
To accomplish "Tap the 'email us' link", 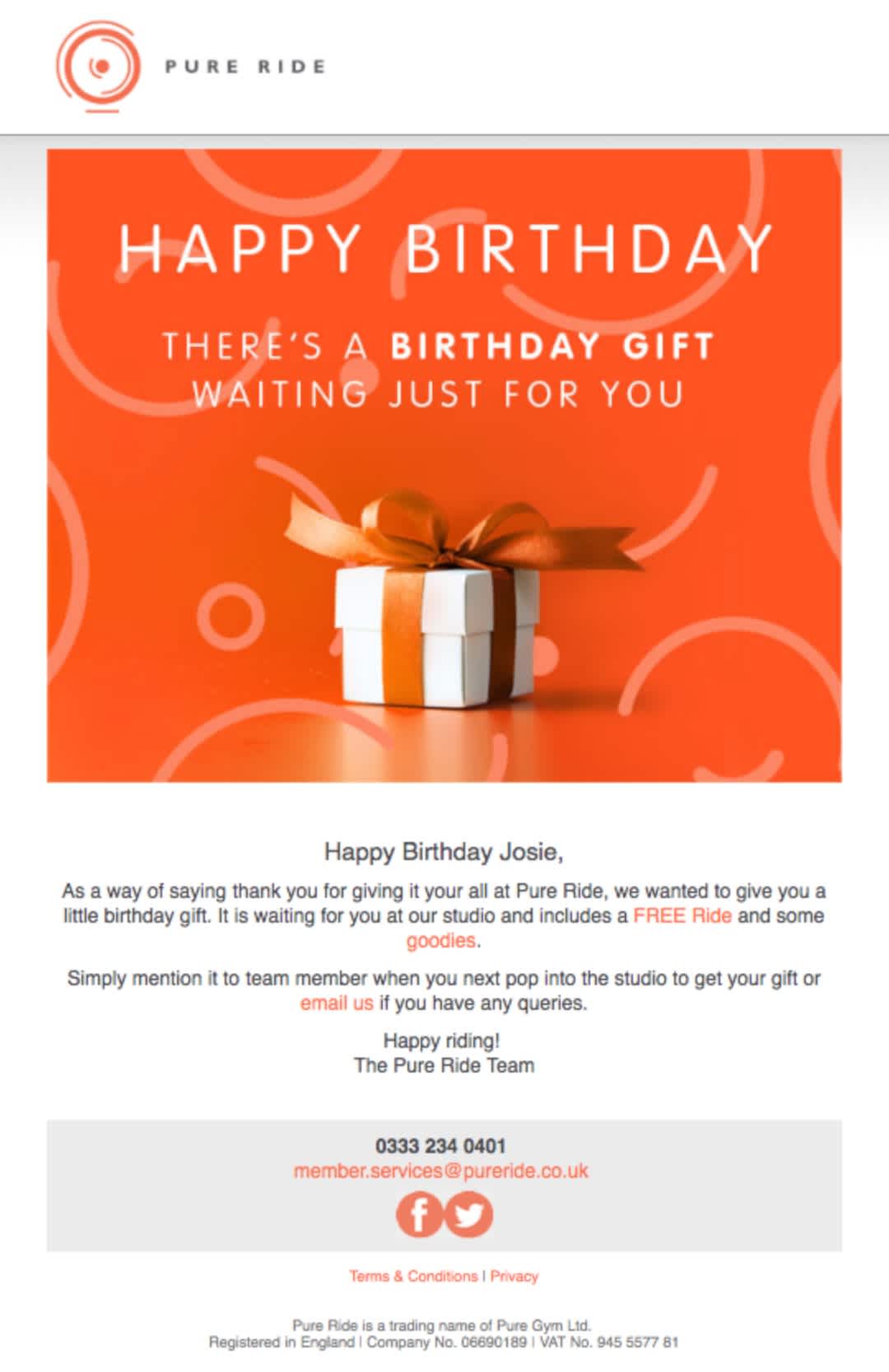I will [336, 1003].
